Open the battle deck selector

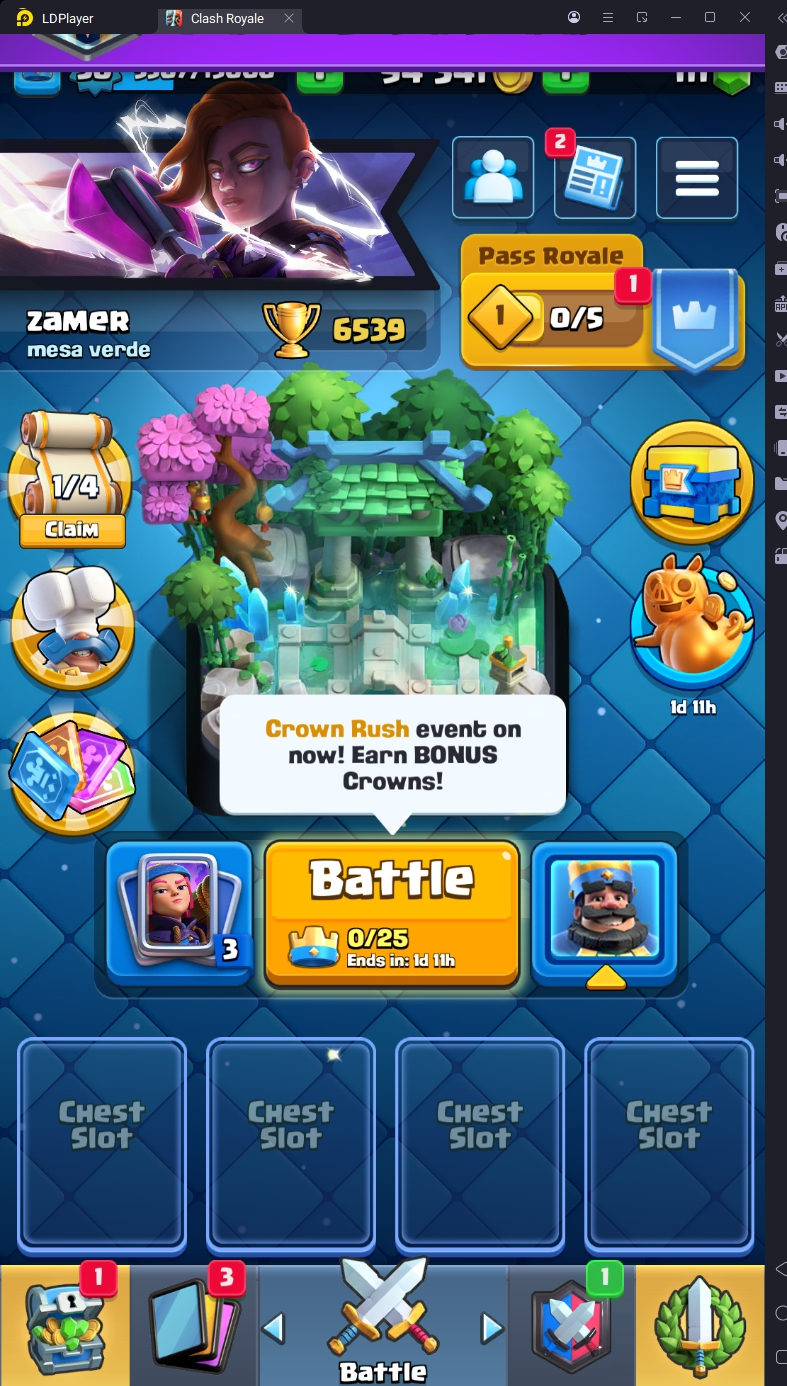179,912
